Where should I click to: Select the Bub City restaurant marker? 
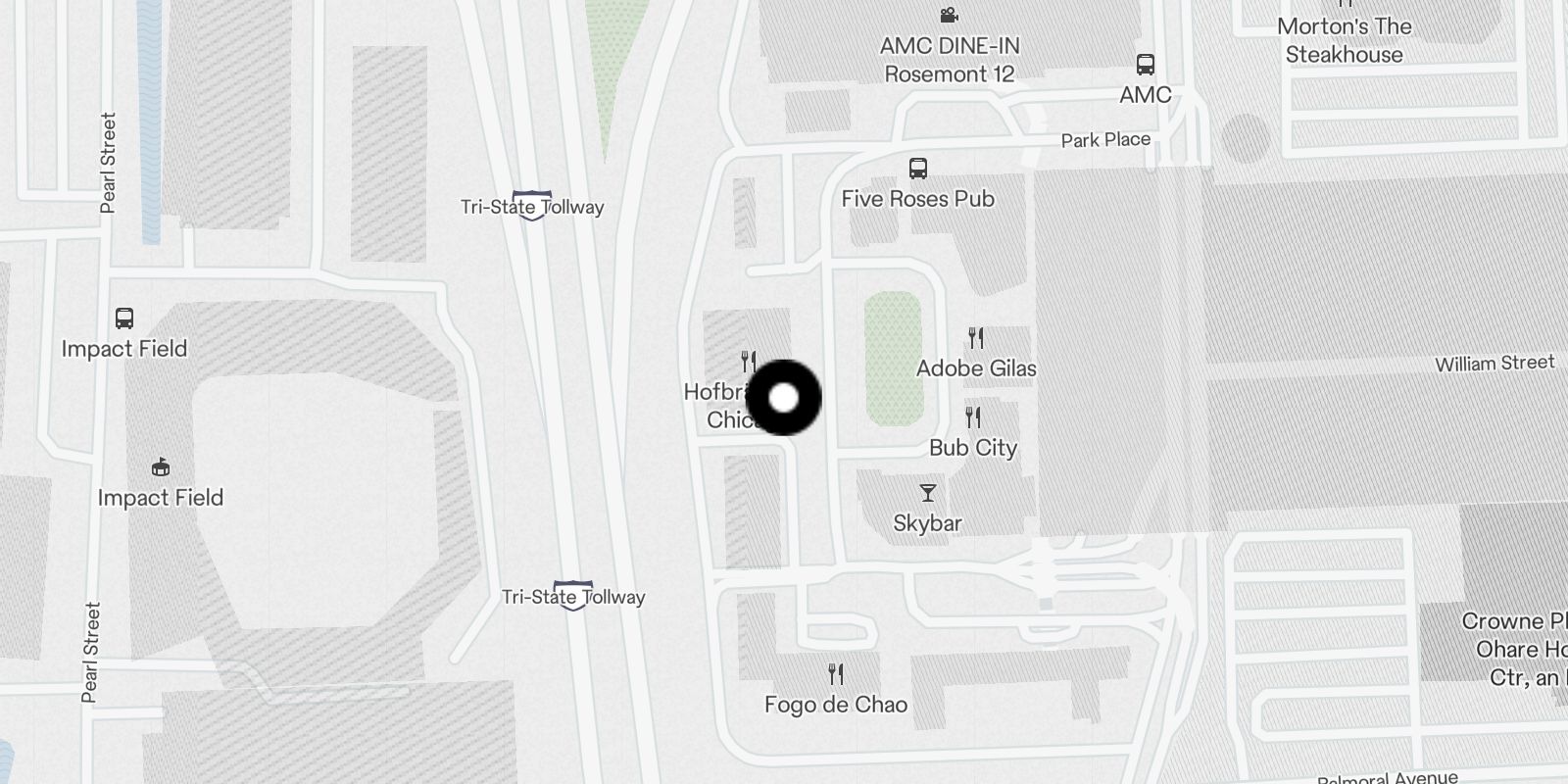coord(973,418)
